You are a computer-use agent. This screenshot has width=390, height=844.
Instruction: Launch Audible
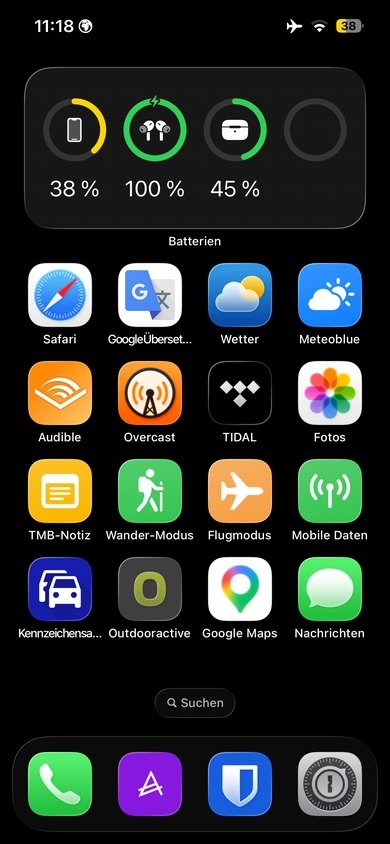tap(60, 393)
